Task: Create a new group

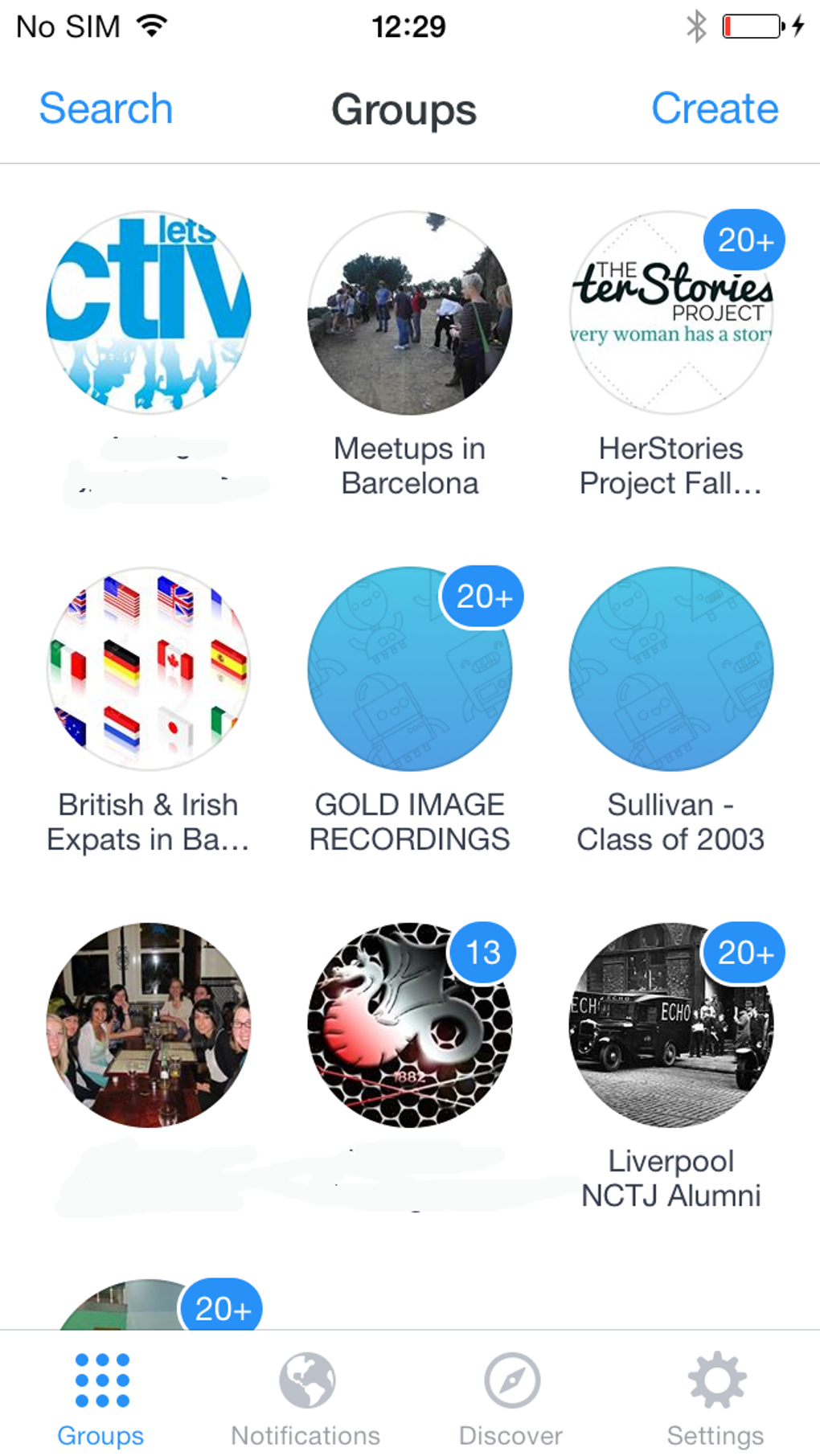Action: click(714, 109)
